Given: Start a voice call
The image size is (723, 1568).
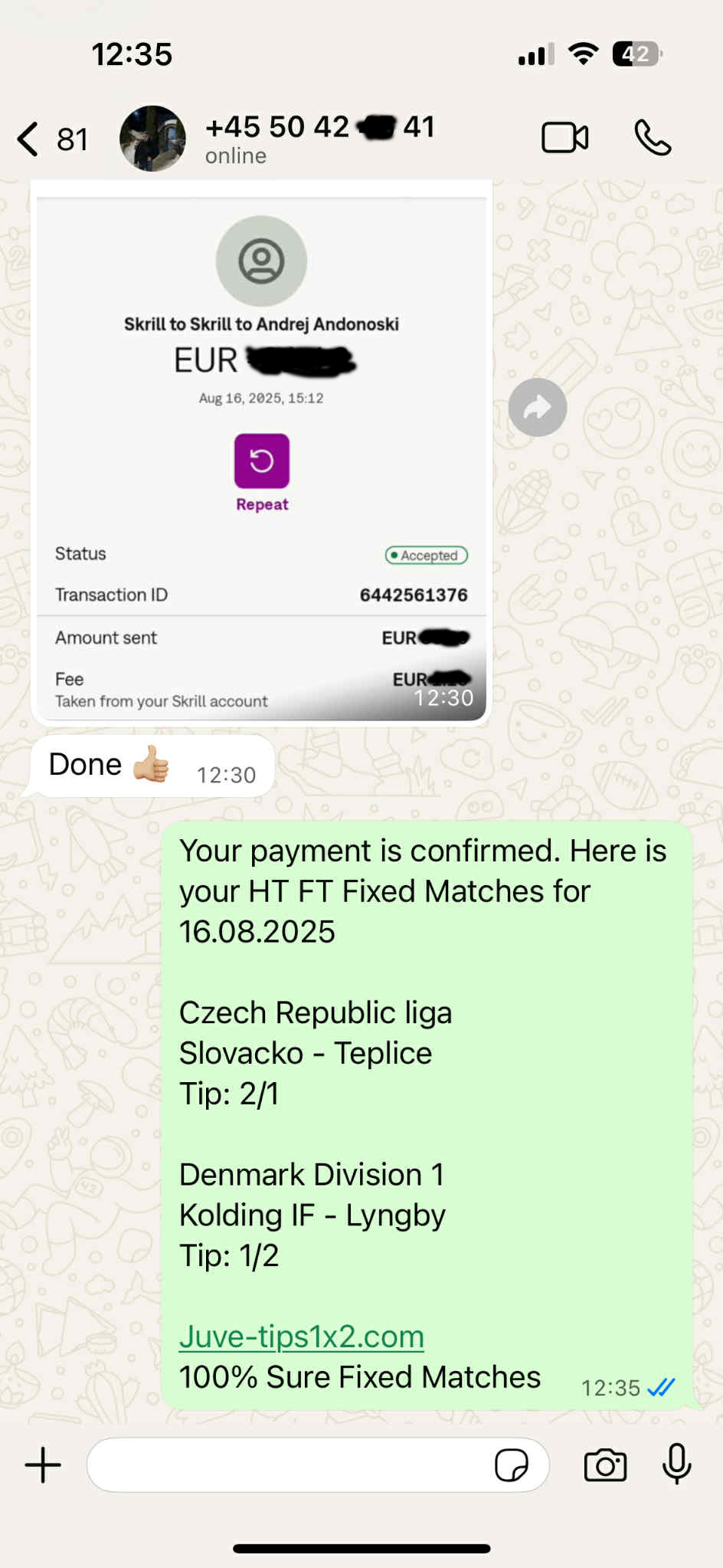Looking at the screenshot, I should (653, 139).
